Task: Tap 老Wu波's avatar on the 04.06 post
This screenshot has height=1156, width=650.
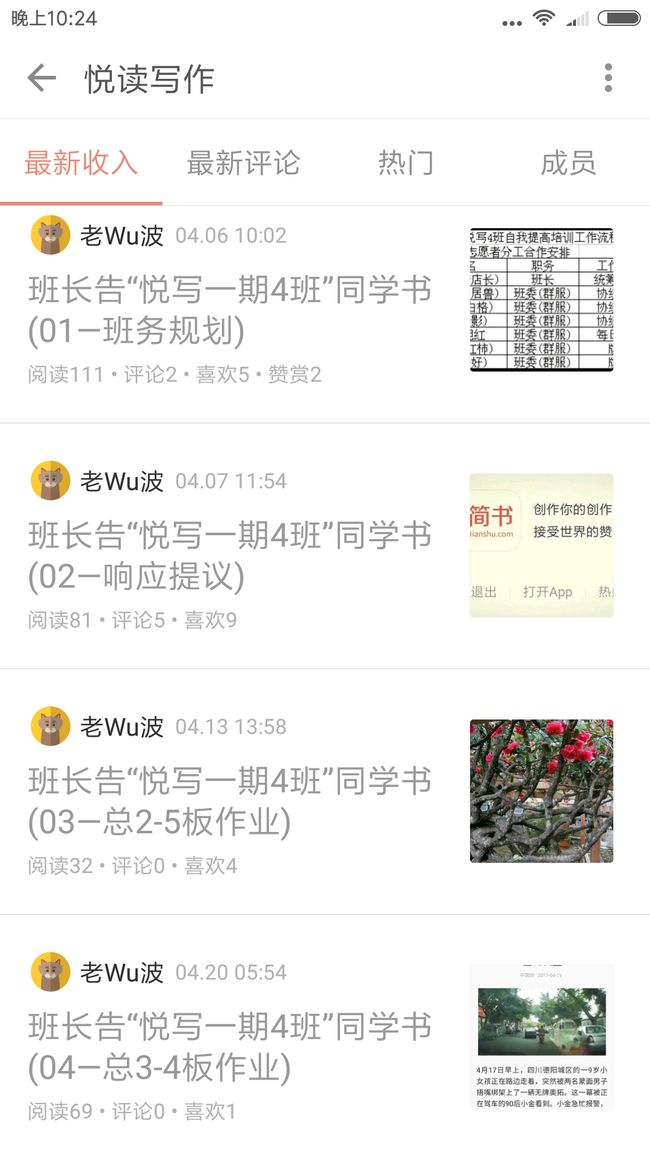Action: click(x=50, y=235)
